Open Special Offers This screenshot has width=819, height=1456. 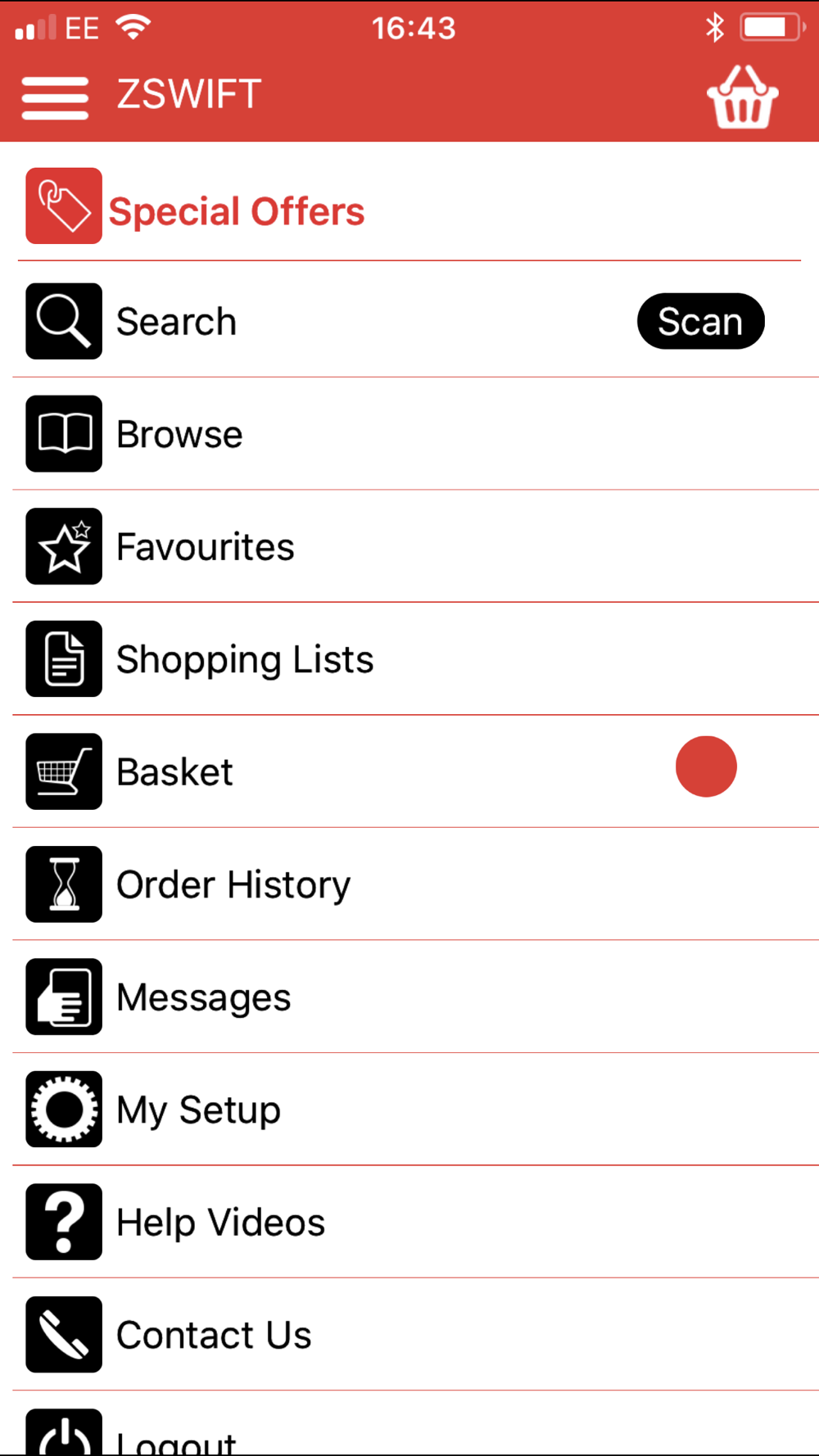click(409, 206)
